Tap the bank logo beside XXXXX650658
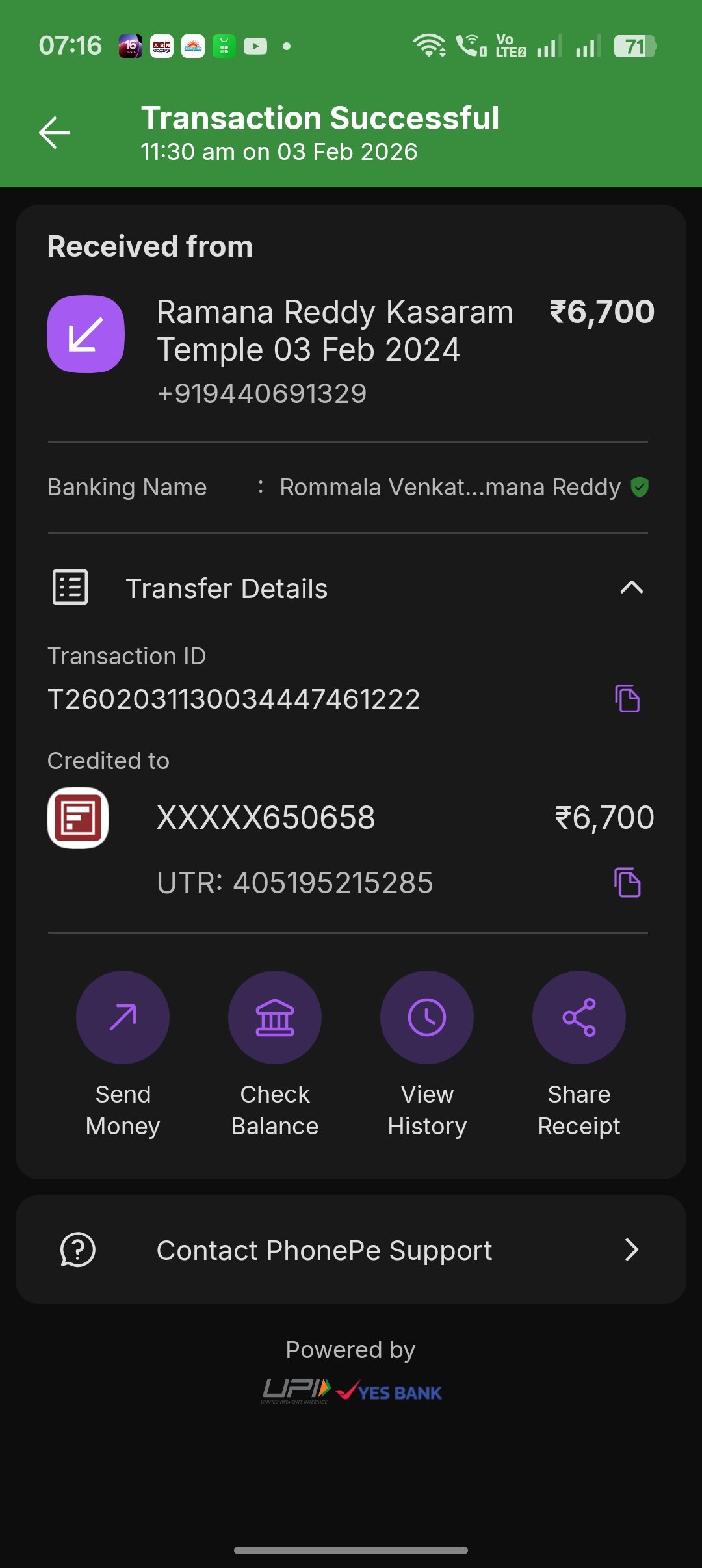 coord(78,818)
